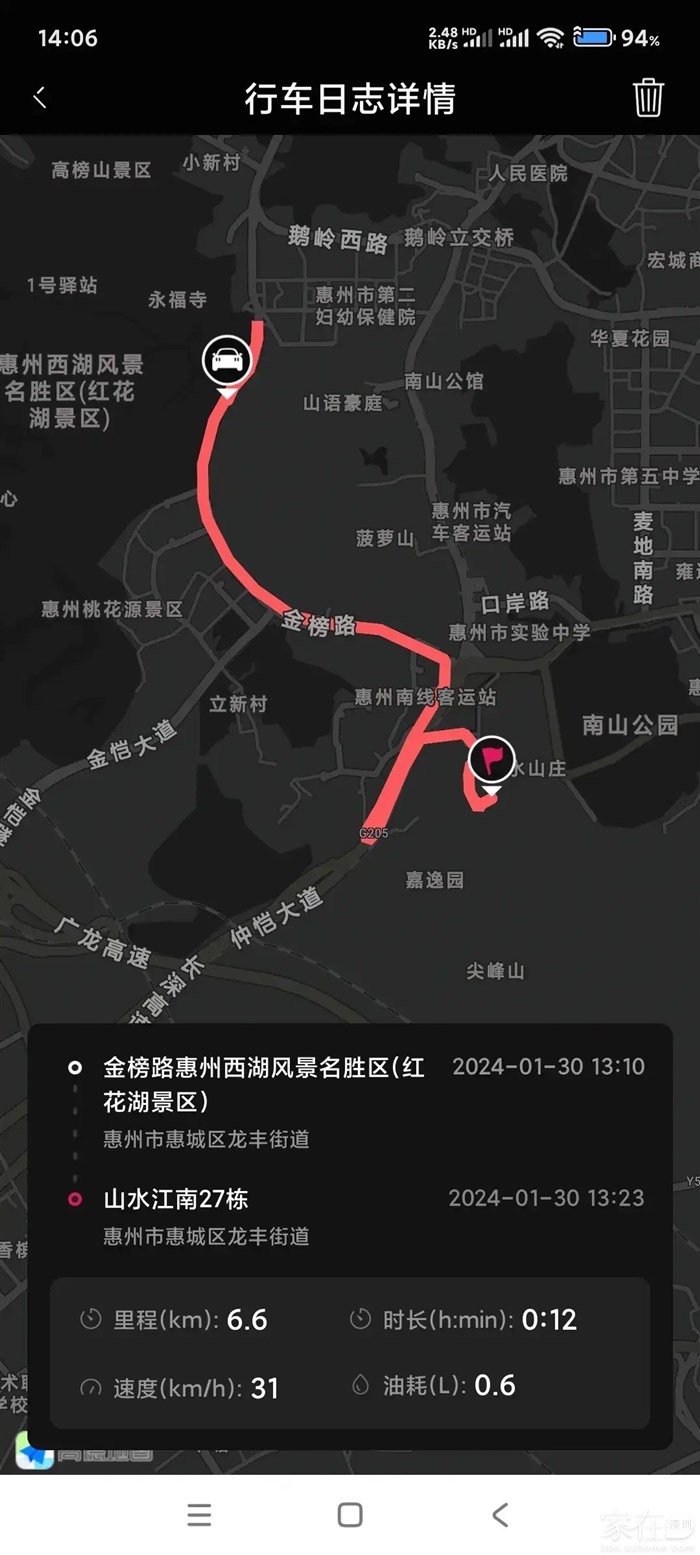Go to home via system square button
Screen dimensions: 700x1555
pos(350,1514)
